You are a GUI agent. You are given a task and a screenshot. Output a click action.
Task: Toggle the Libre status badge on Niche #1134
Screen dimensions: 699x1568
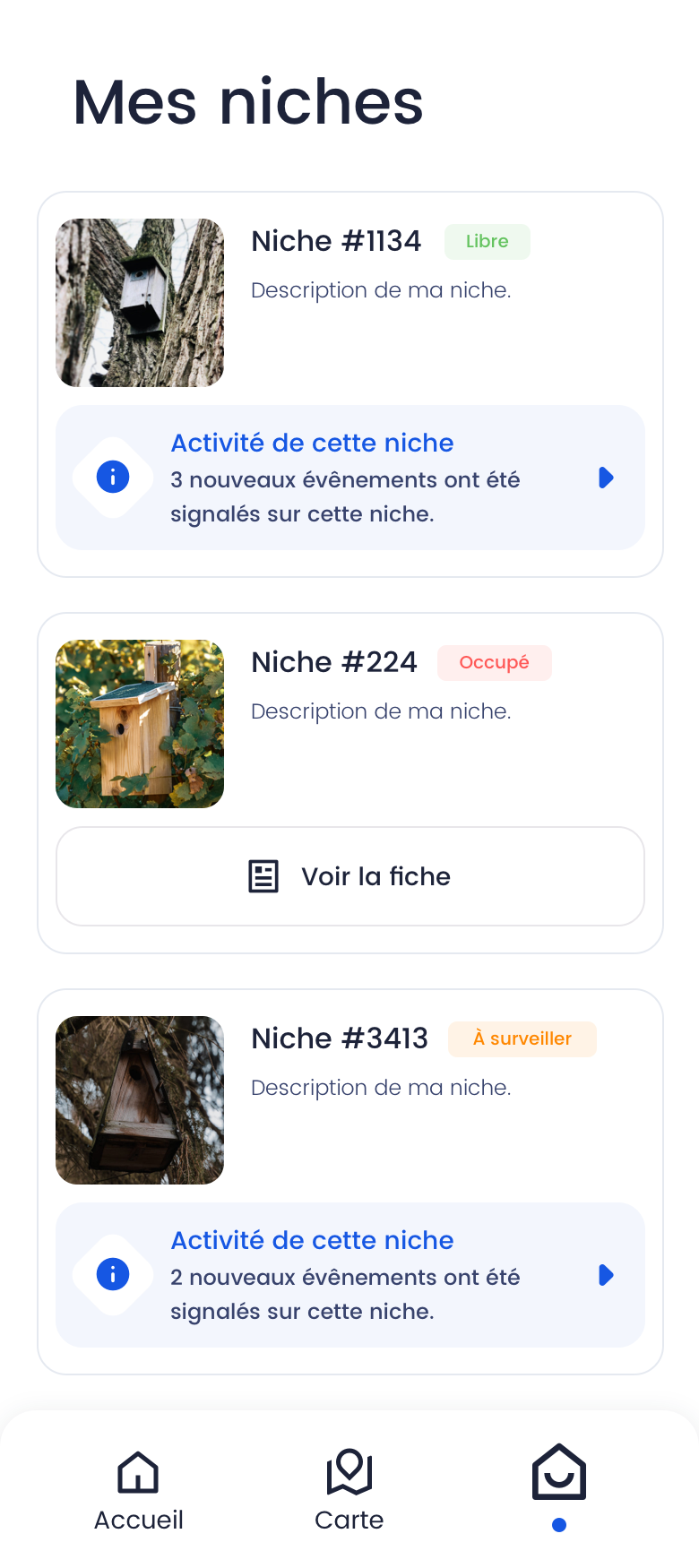click(487, 241)
